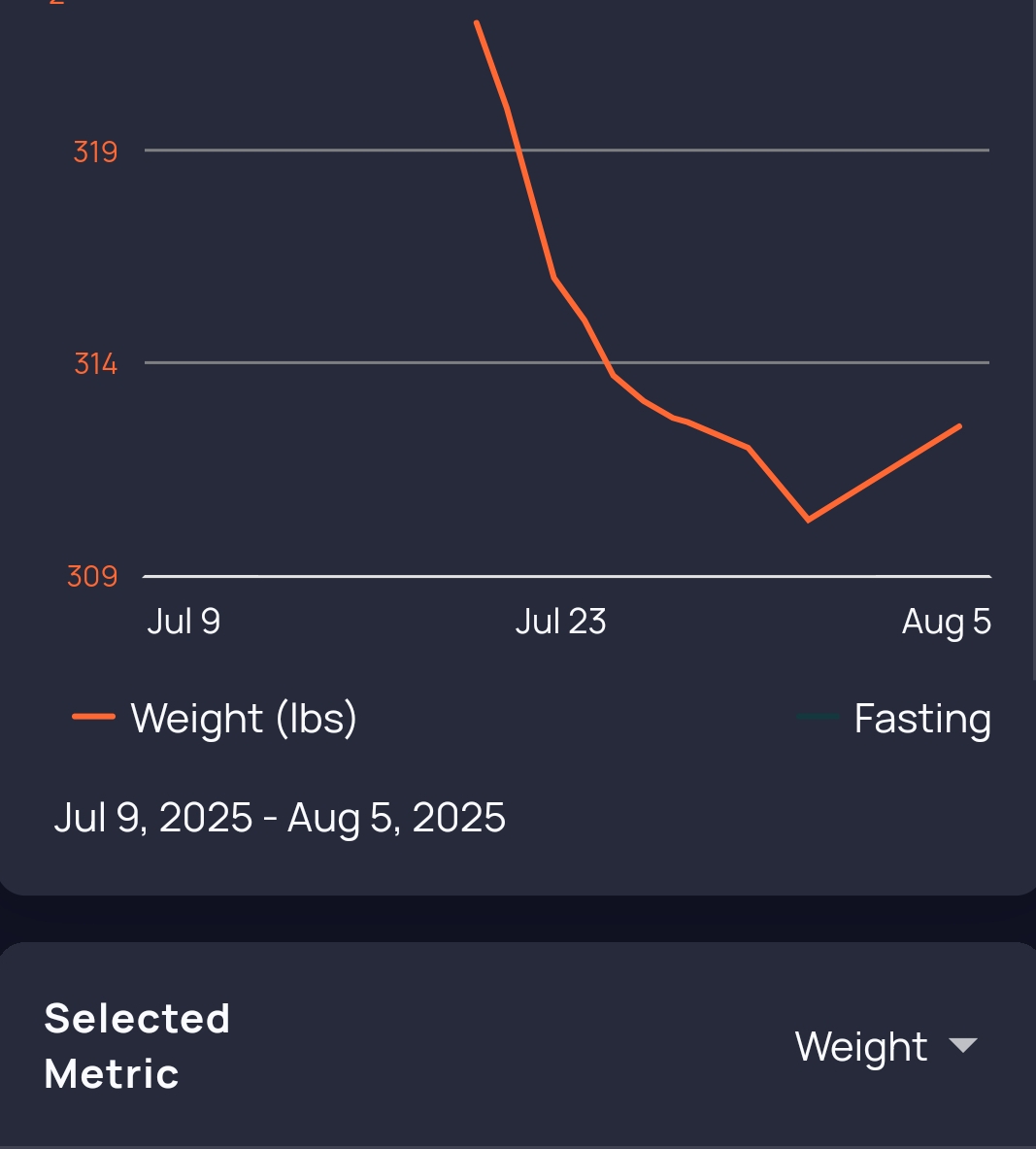Viewport: 1036px width, 1149px height.
Task: Open the Selected Metric Weight dropdown
Action: 885,1046
